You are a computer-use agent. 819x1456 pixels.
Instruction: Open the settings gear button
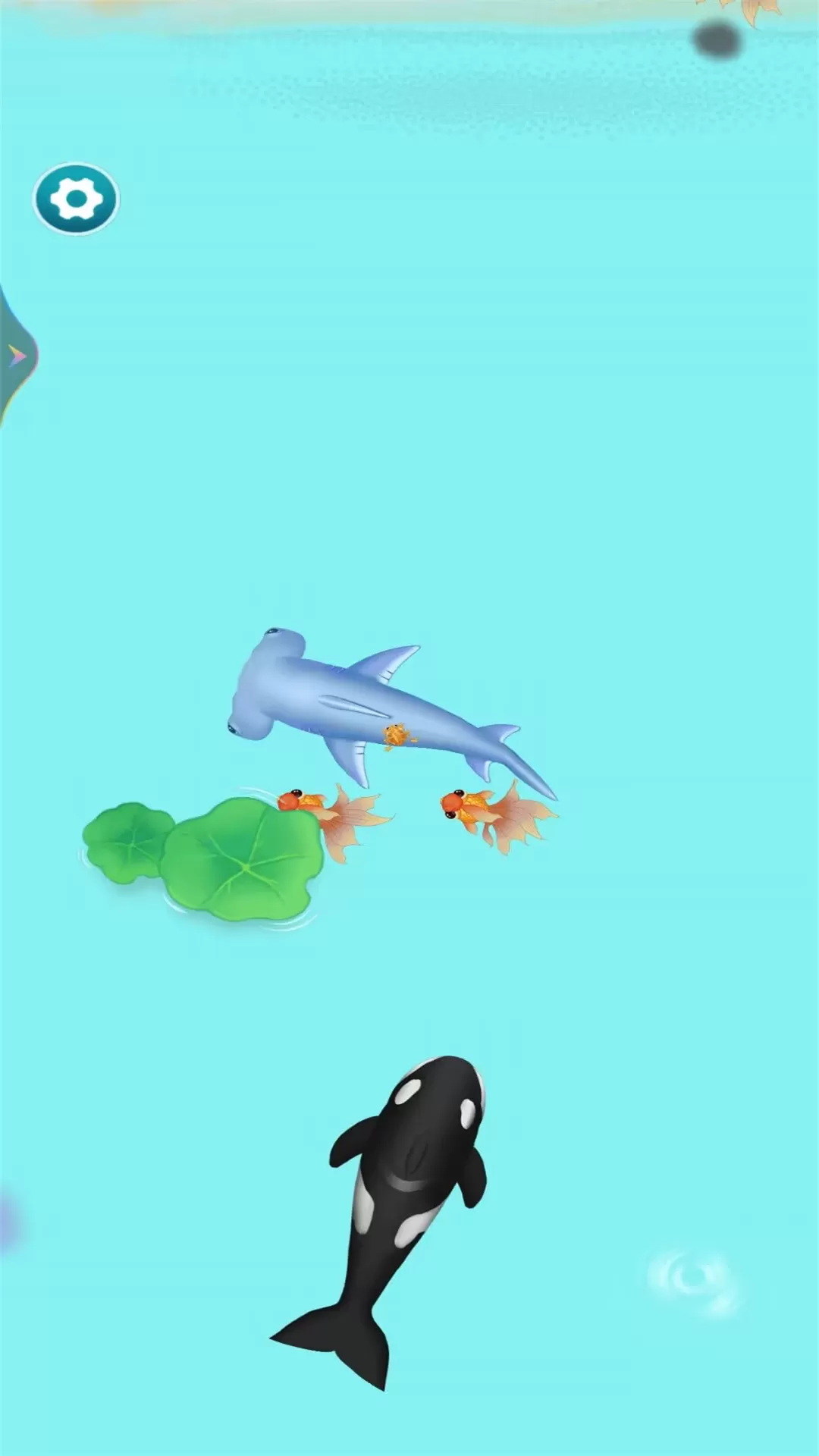click(x=76, y=199)
